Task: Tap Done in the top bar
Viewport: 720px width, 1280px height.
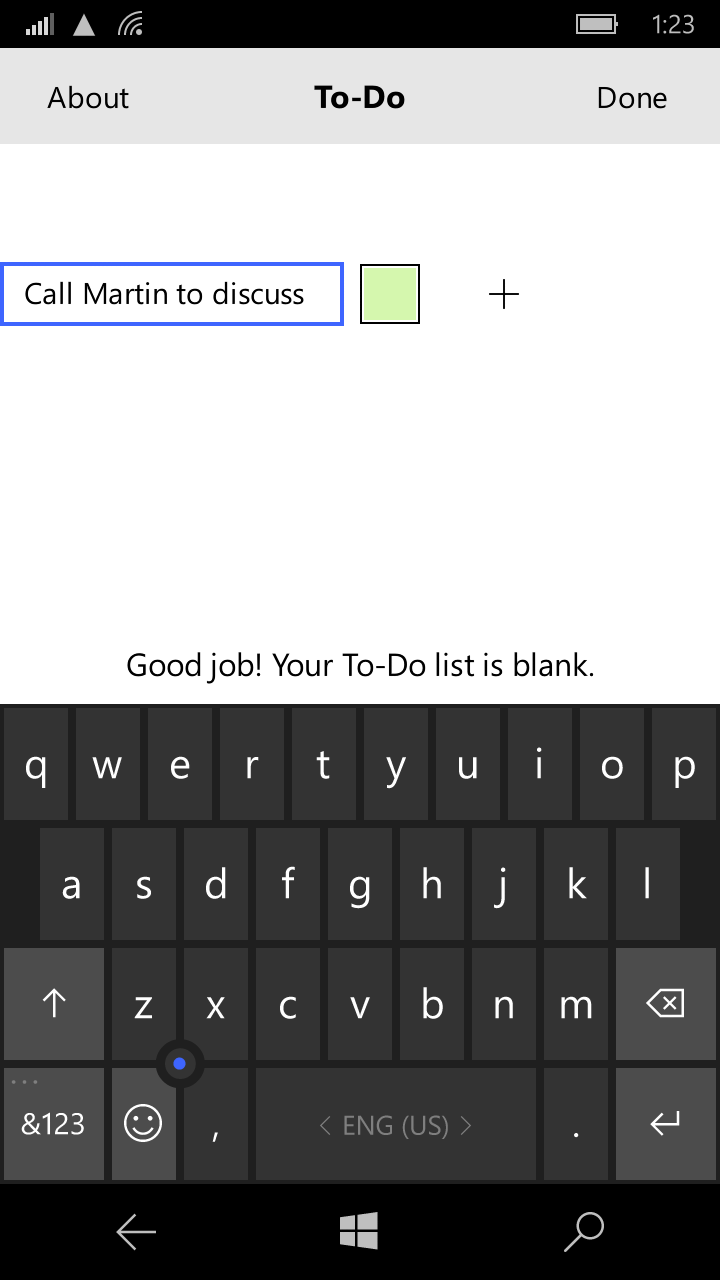Action: click(631, 98)
